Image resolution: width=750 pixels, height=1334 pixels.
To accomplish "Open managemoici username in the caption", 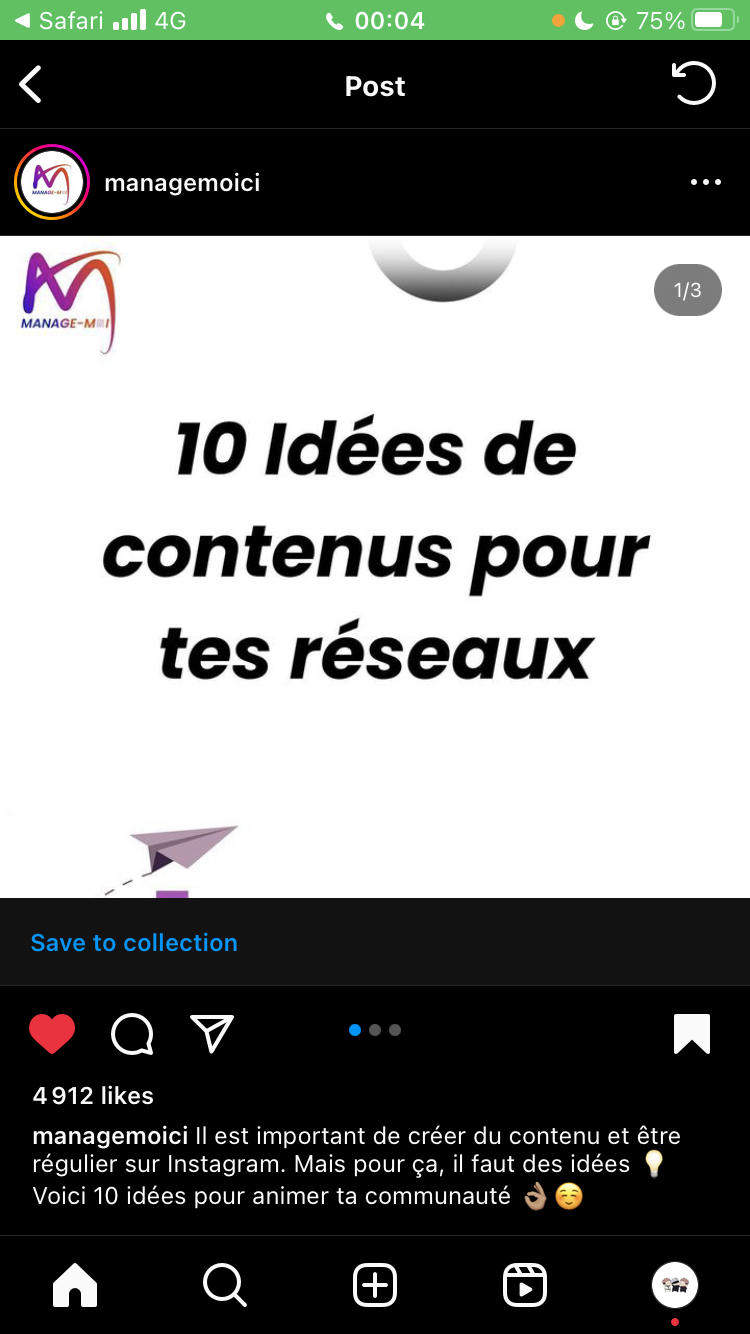I will coord(110,1136).
